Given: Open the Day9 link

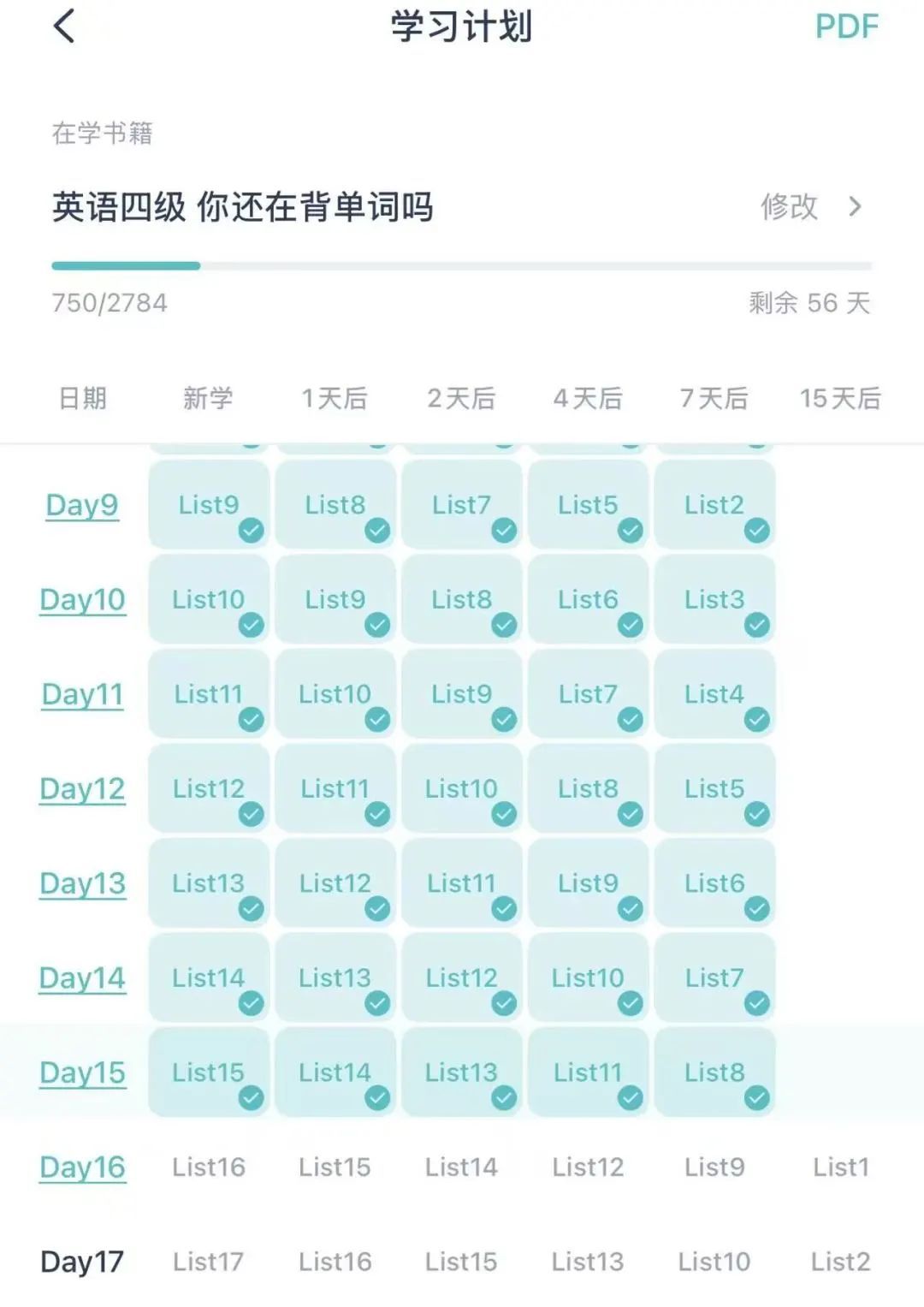Looking at the screenshot, I should (x=82, y=505).
